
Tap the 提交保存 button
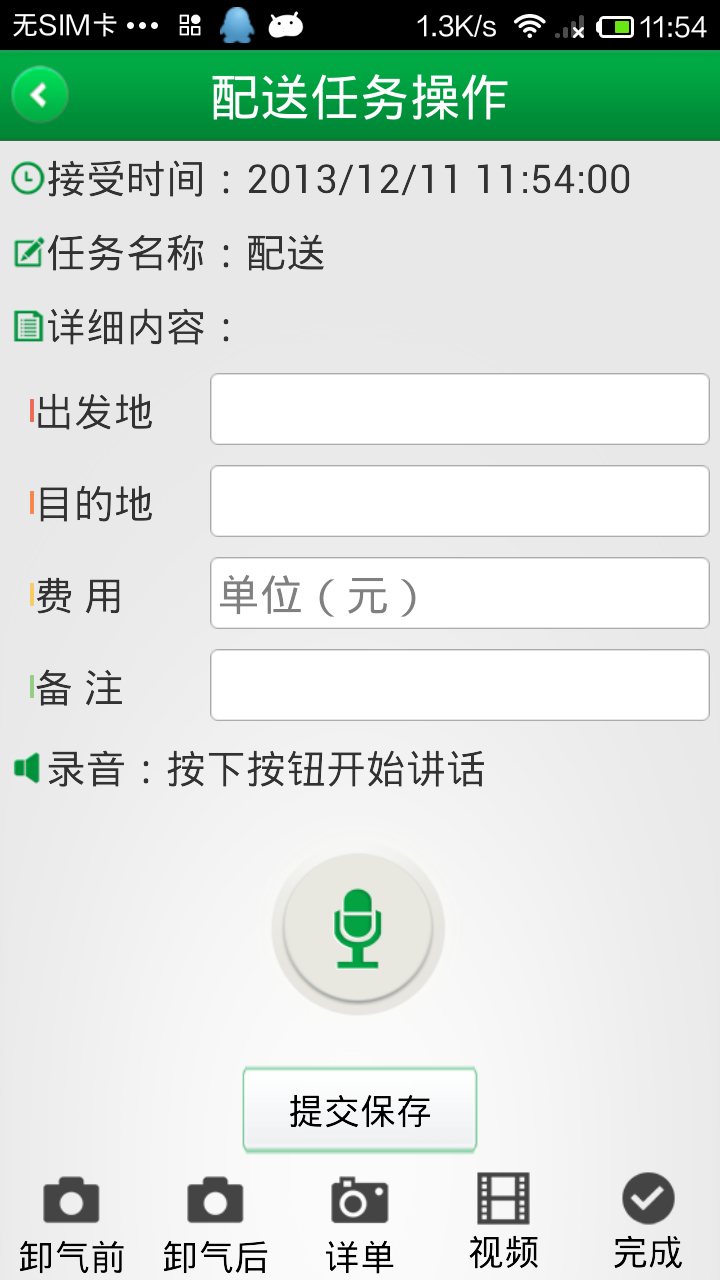[x=360, y=1110]
